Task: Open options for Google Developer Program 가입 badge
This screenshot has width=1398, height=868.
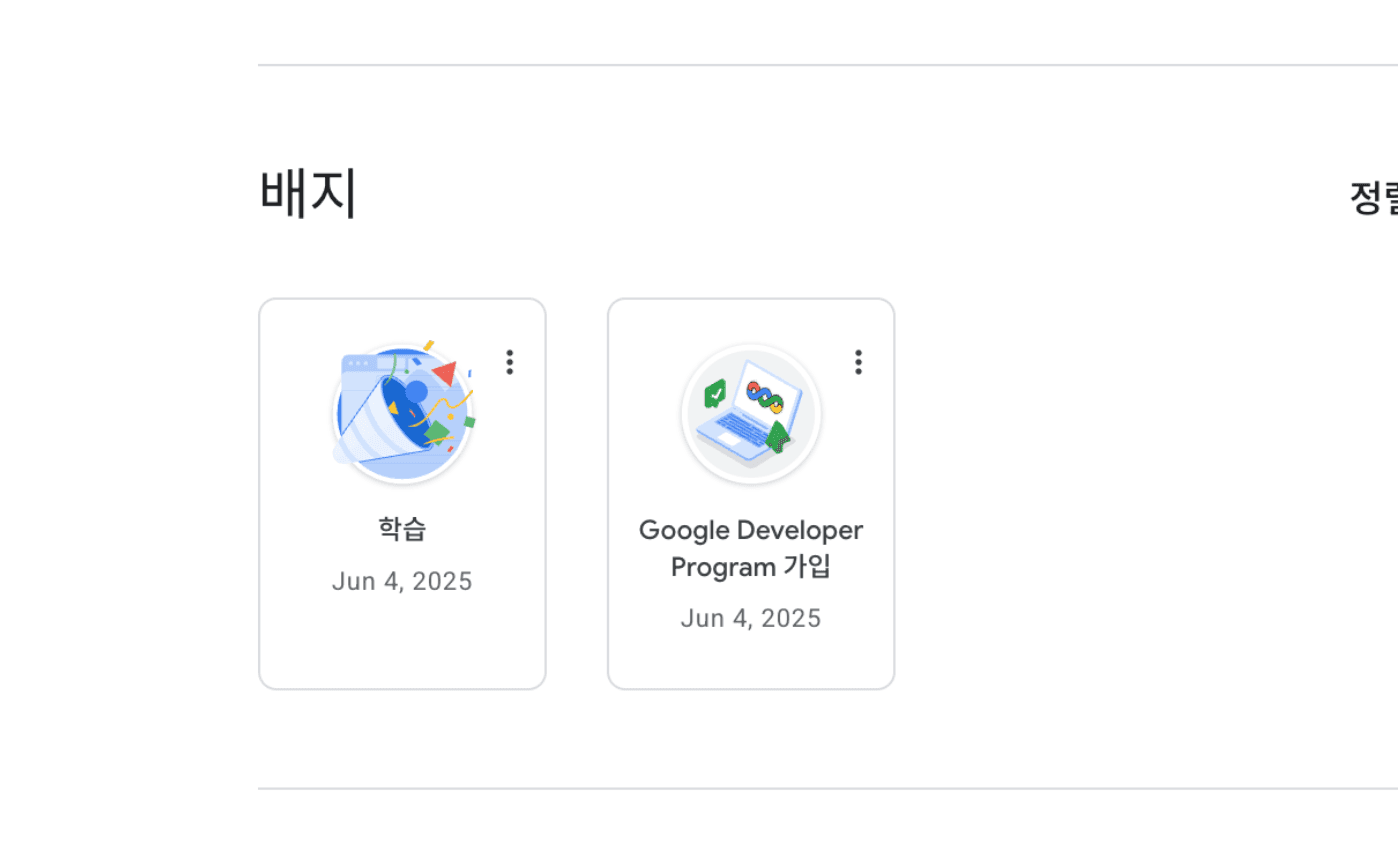Action: point(858,362)
